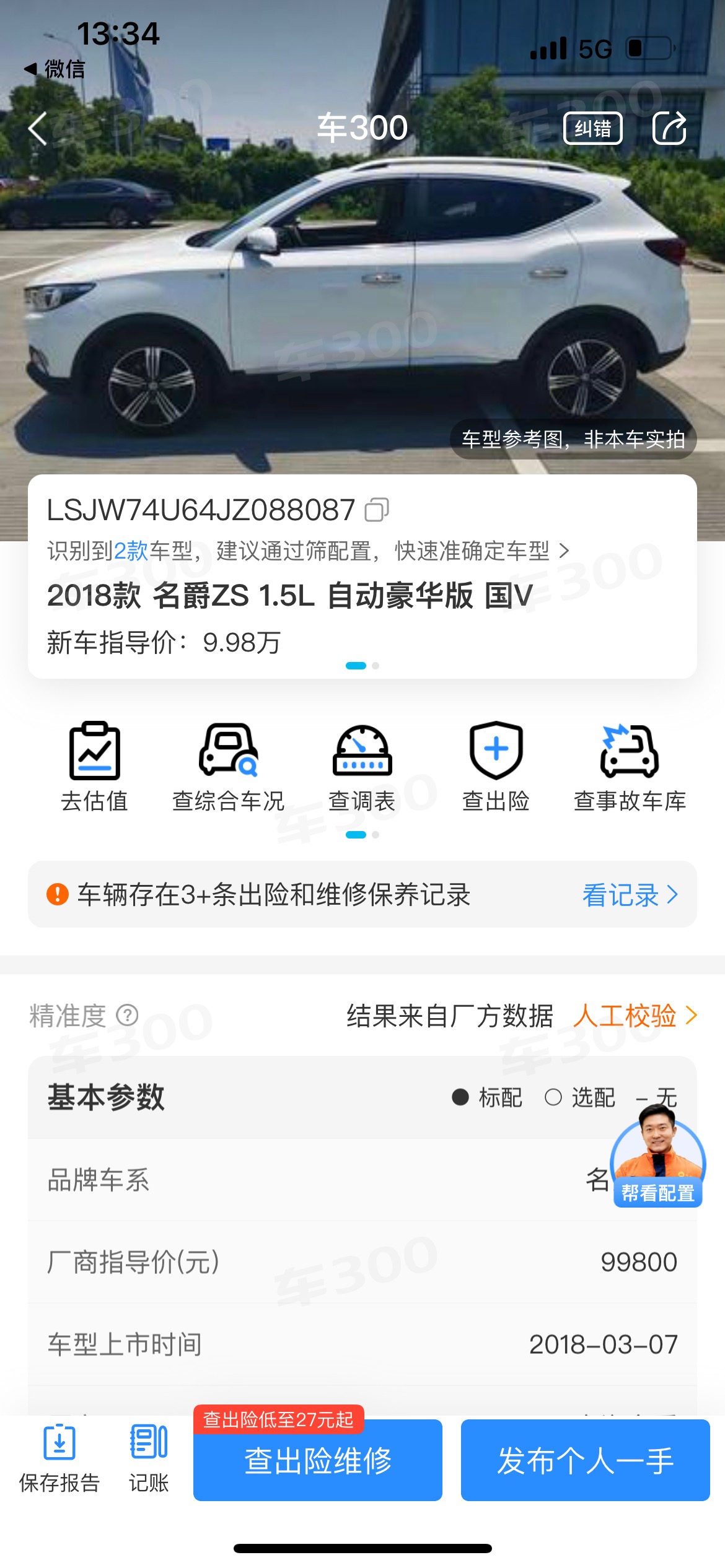This screenshot has height=1568, width=725.
Task: Open the 精准度 help question mark
Action: point(127,1015)
